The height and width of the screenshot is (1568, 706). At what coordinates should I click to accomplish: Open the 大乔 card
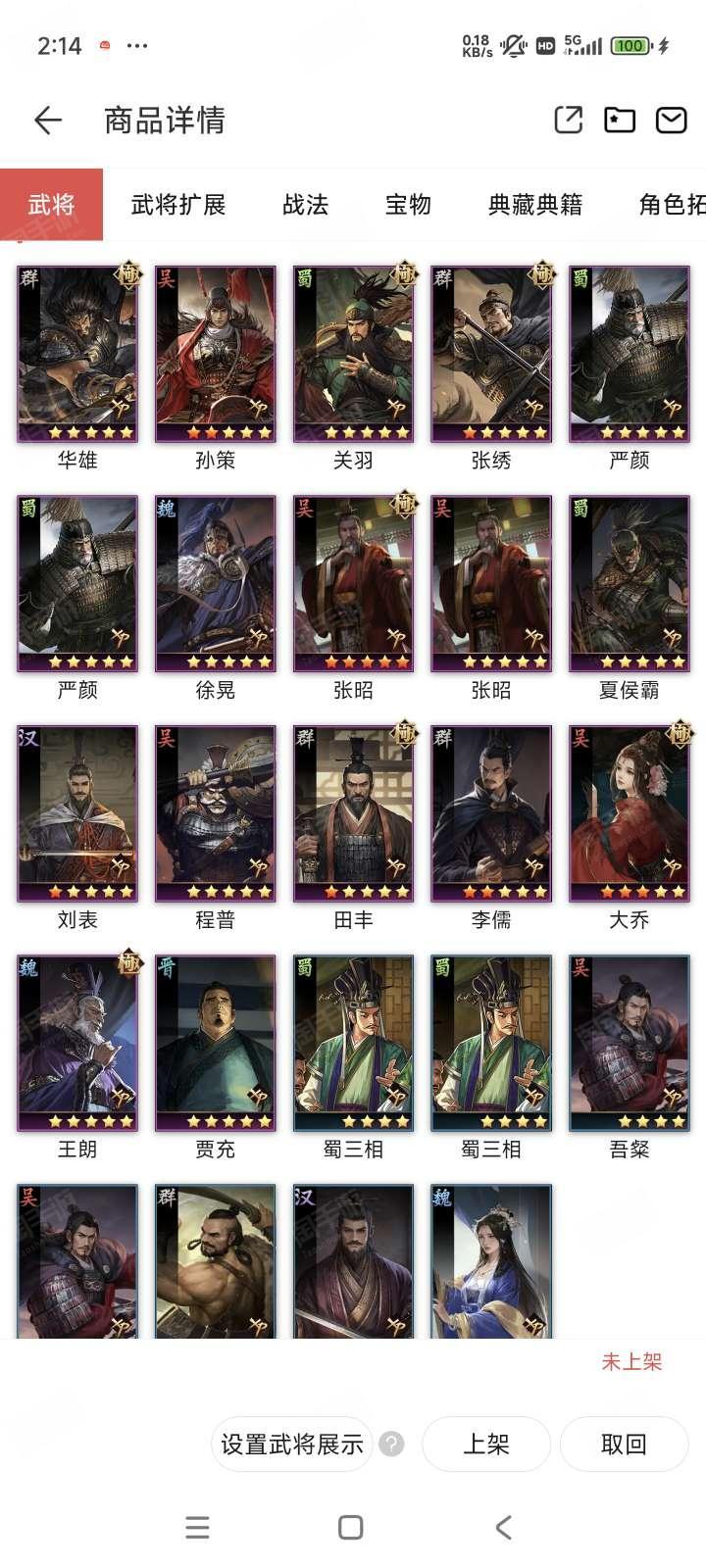coord(629,813)
